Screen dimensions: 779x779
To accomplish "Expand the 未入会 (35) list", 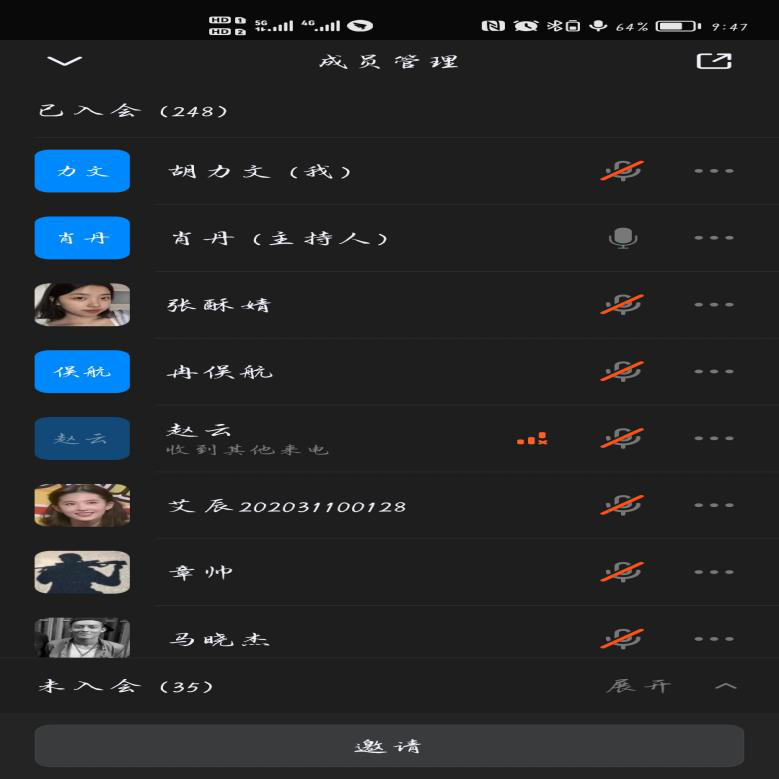I will [x=671, y=686].
